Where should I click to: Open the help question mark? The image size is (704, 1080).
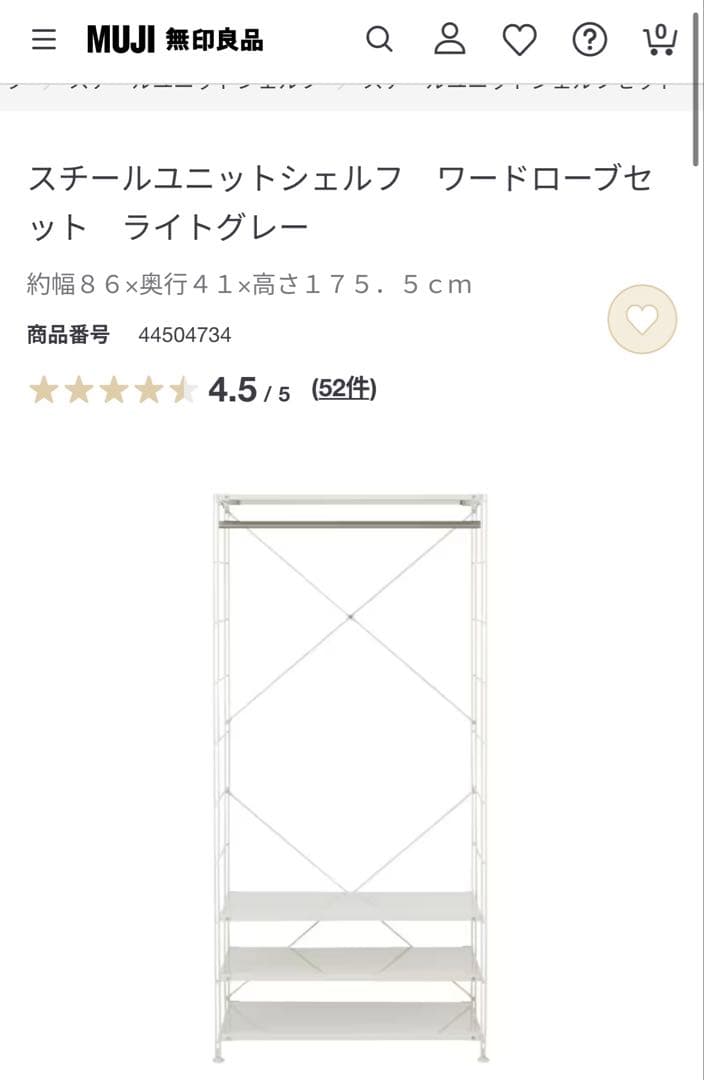589,40
